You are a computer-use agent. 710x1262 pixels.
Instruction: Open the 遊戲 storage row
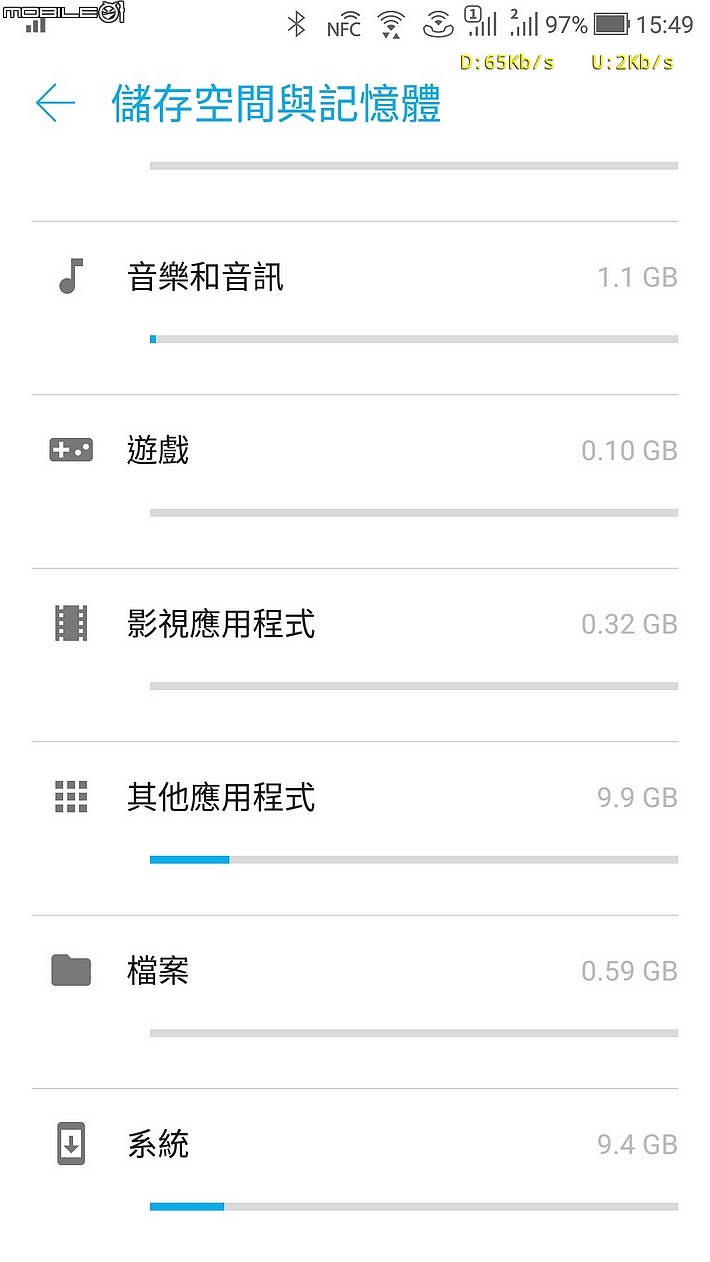(355, 481)
